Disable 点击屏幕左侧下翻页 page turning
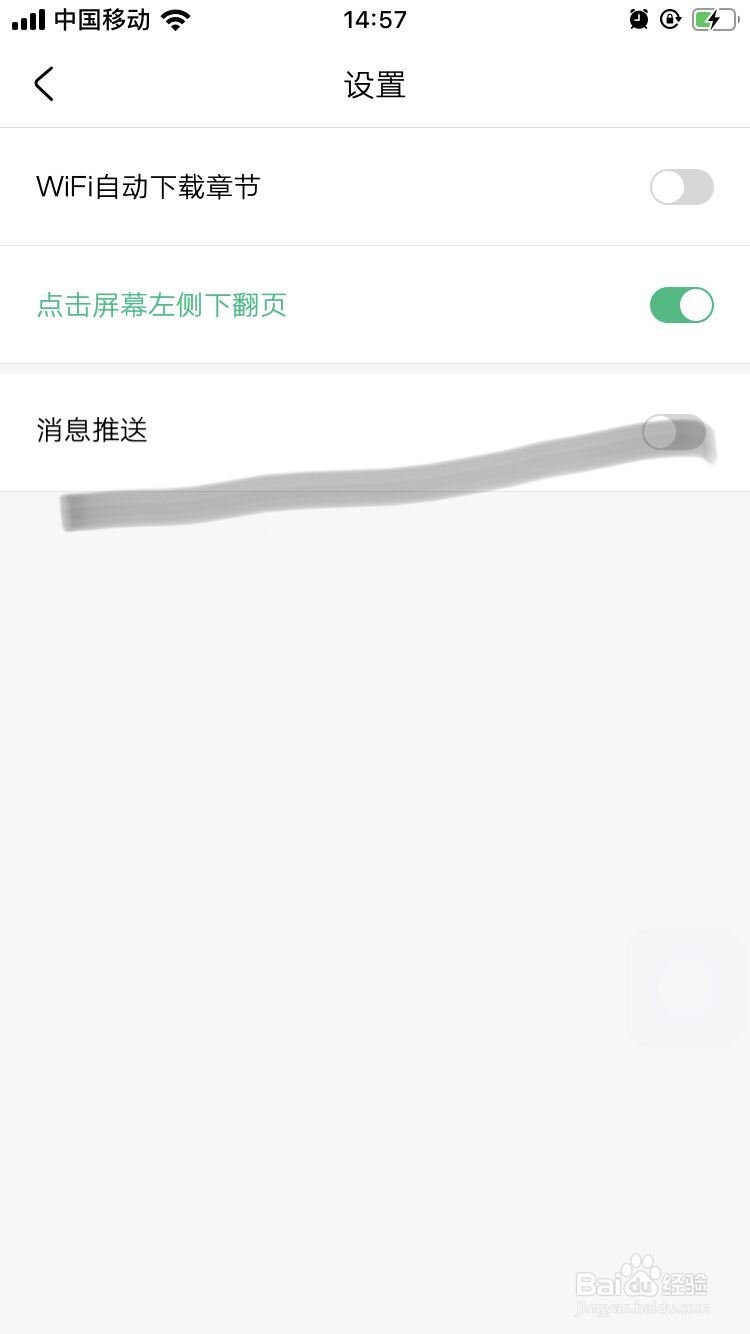Viewport: 750px width, 1334px height. 681,304
